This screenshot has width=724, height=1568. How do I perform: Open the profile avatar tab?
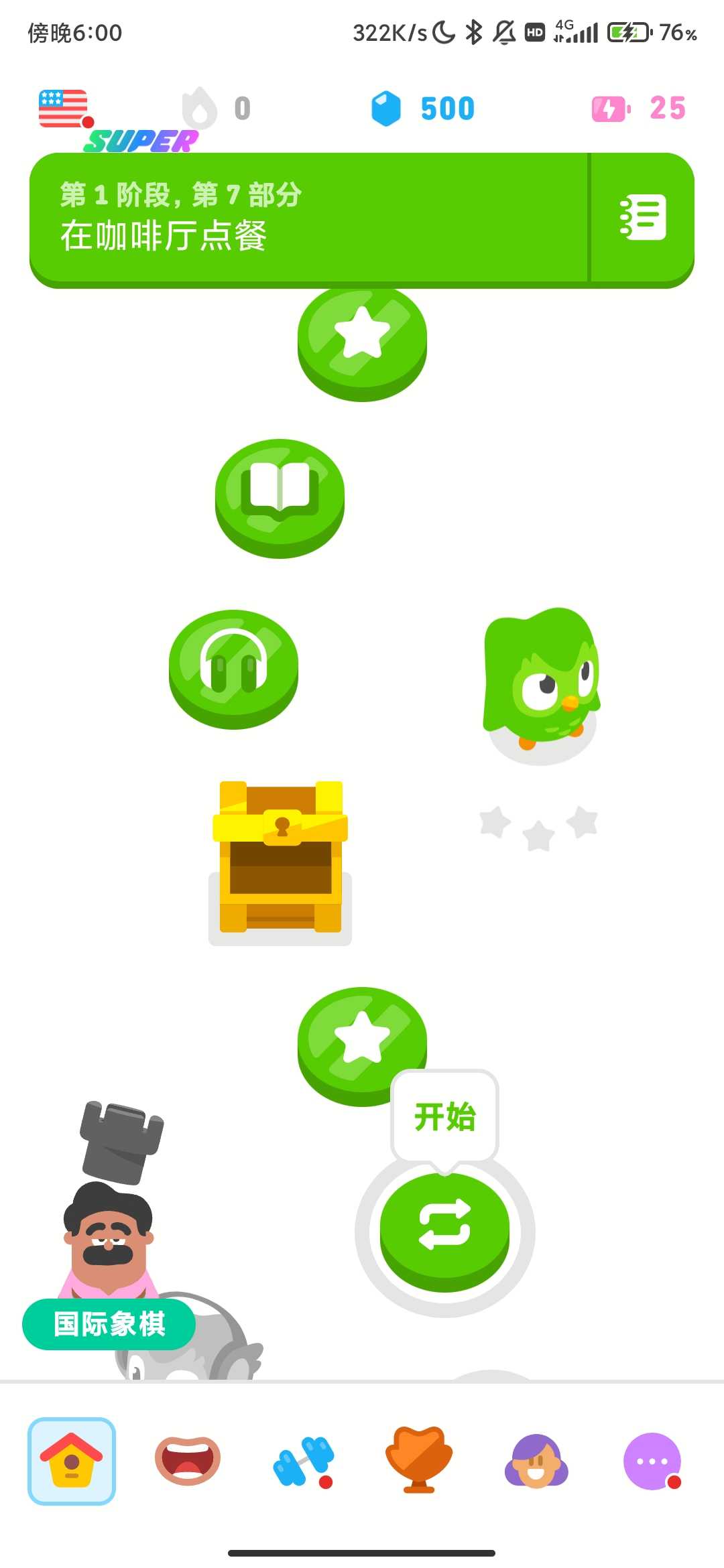coord(536,1461)
